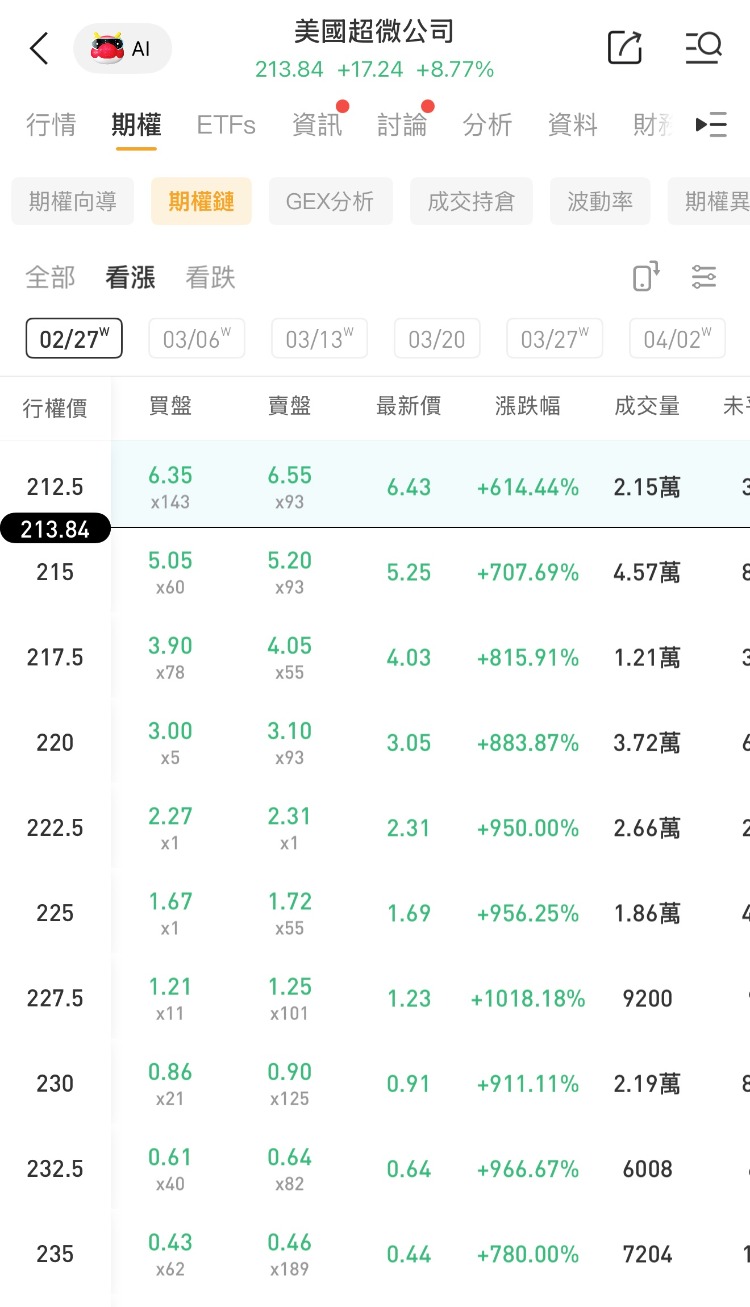750x1307 pixels.
Task: Switch to the 分析 tab
Action: tap(488, 125)
